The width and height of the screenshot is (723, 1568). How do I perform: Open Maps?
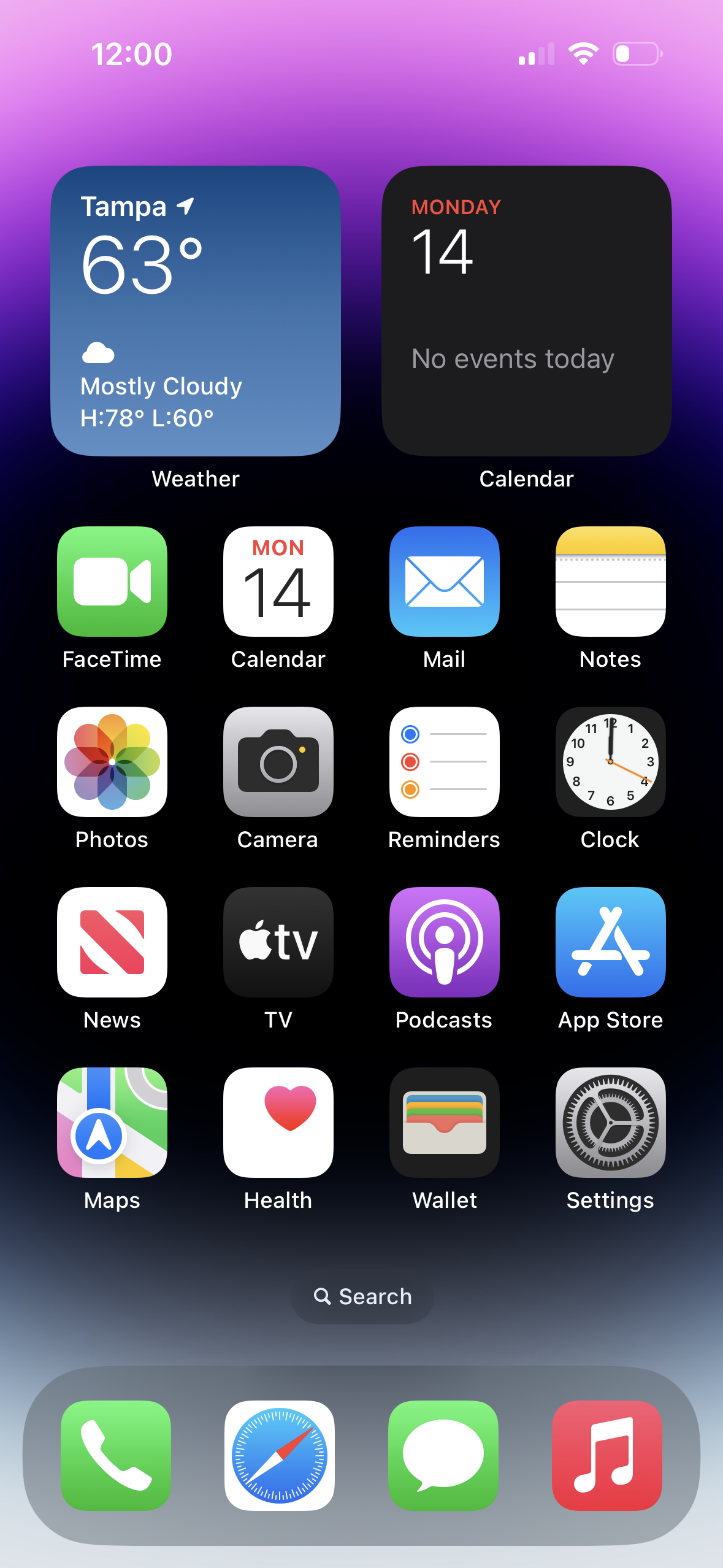tap(112, 1123)
